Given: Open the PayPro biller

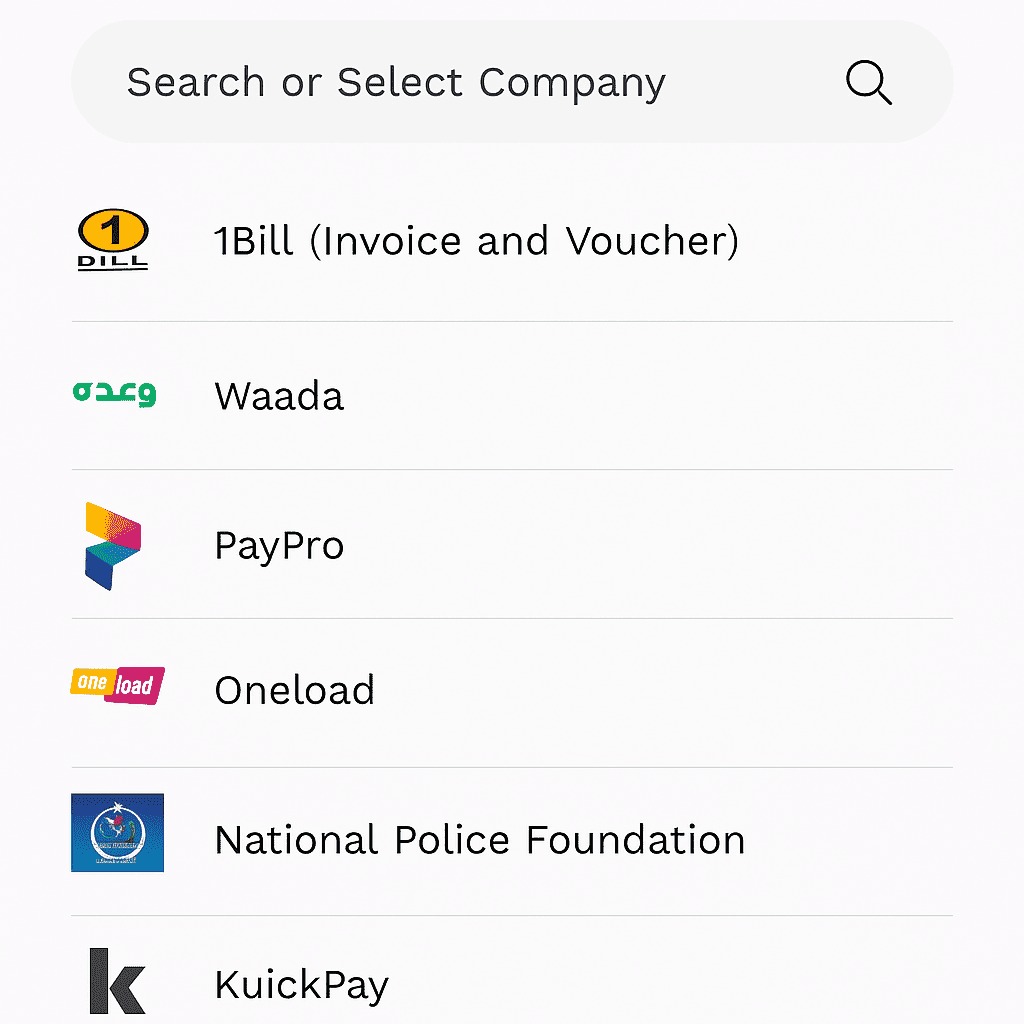Looking at the screenshot, I should (280, 545).
